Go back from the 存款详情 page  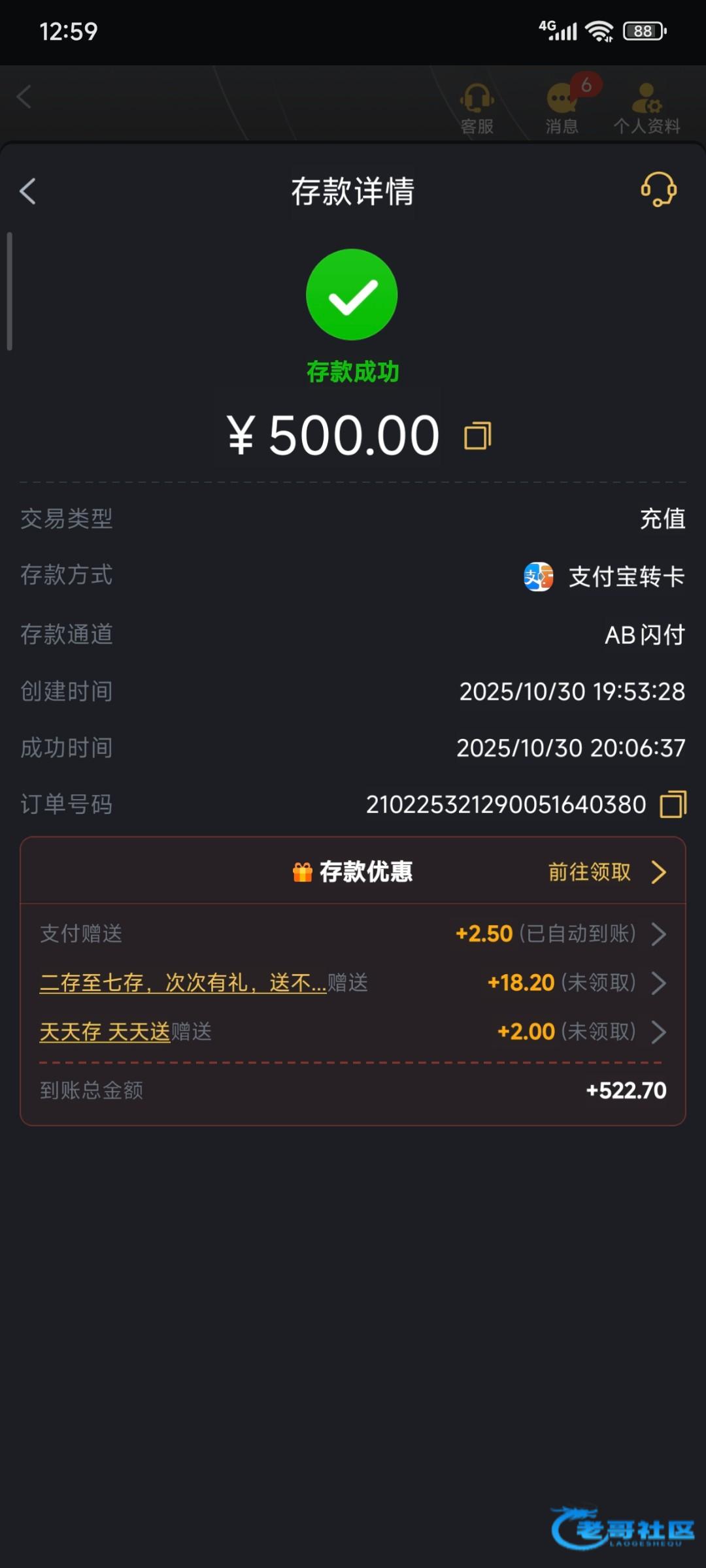pyautogui.click(x=27, y=191)
